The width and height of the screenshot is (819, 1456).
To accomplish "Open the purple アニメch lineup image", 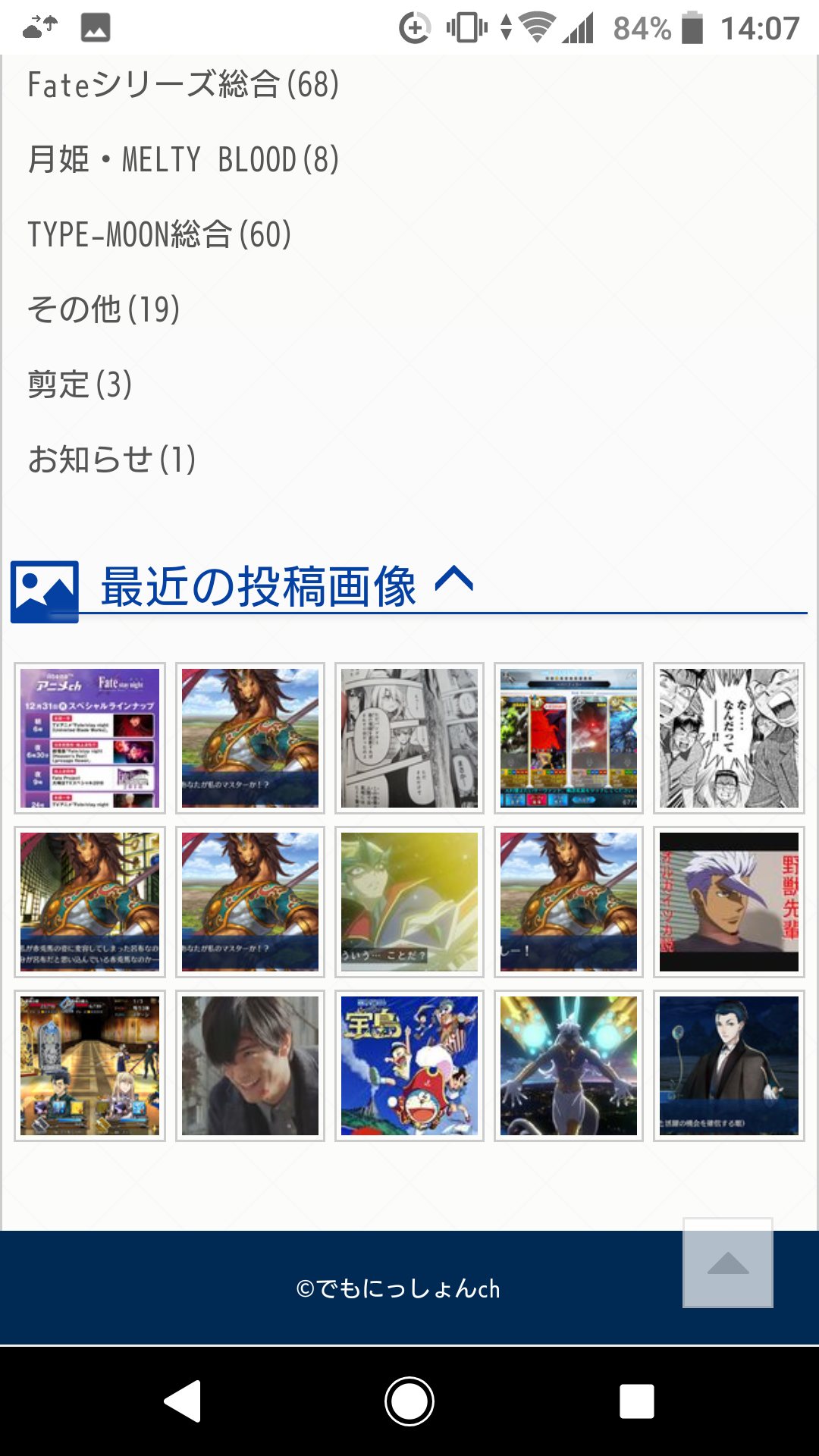I will click(x=89, y=738).
